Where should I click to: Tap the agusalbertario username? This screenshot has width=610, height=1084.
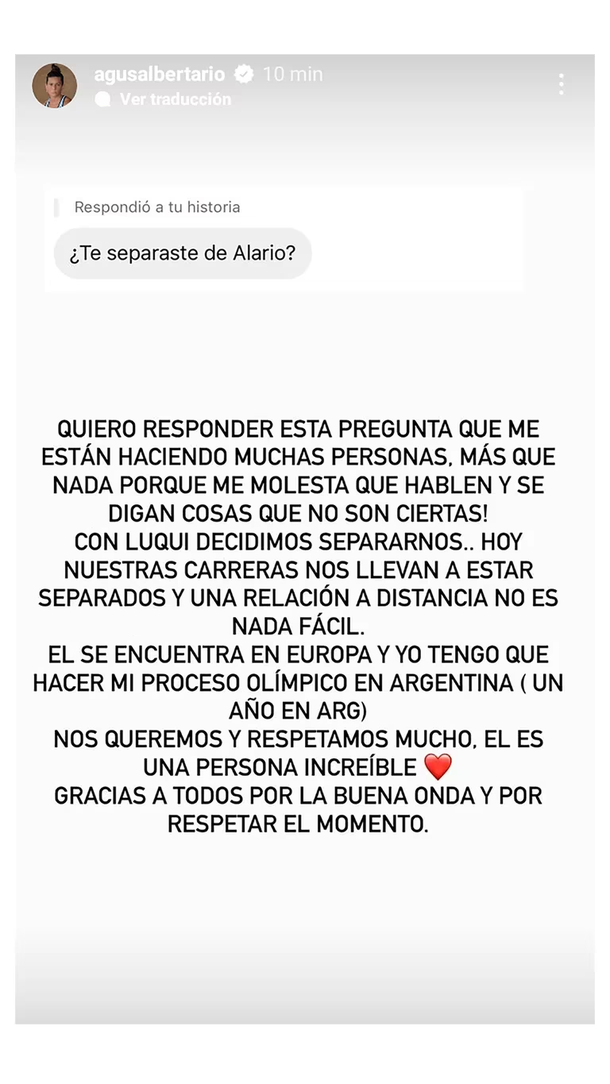(x=159, y=74)
